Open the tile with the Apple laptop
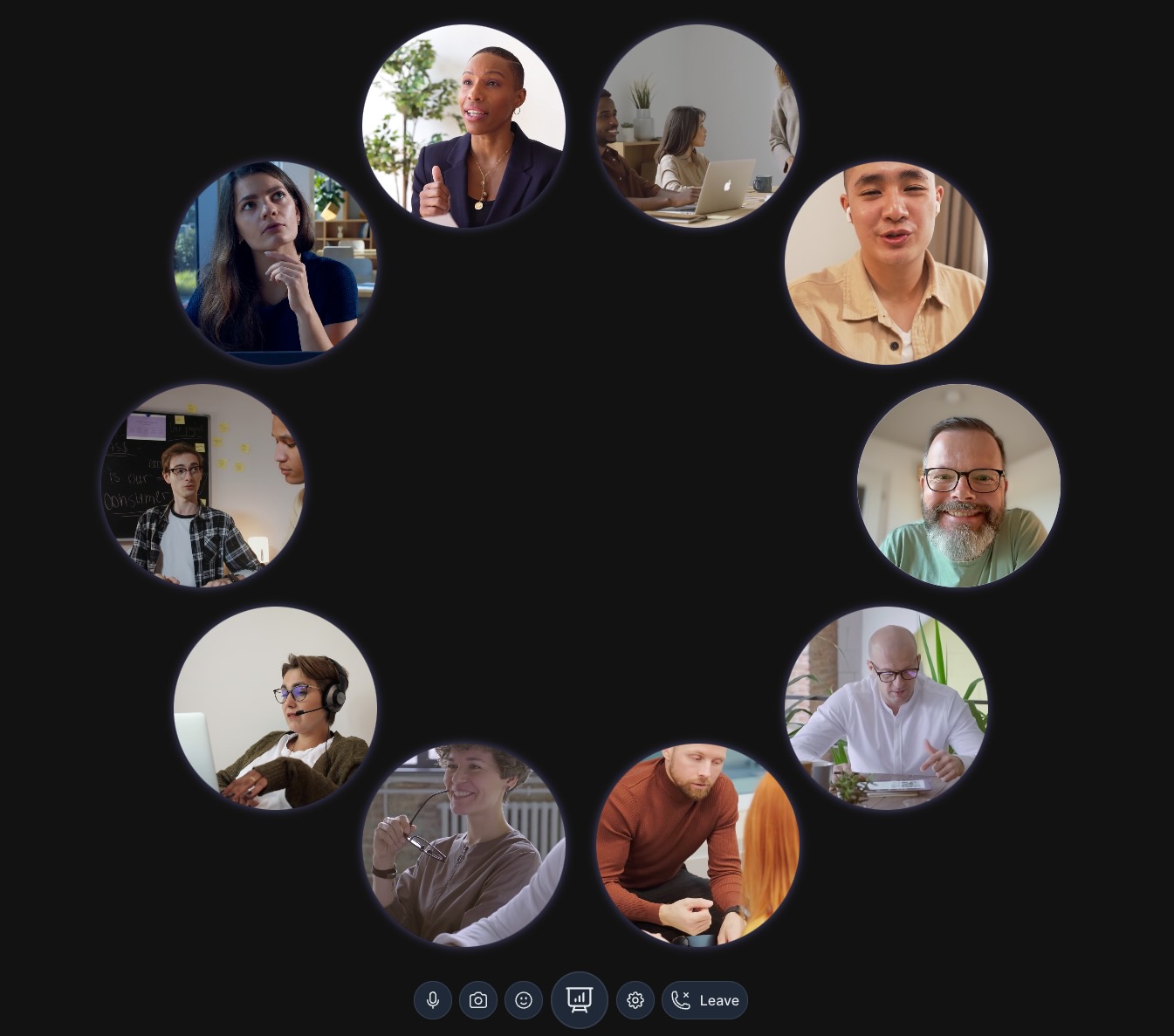 pyautogui.click(x=698, y=127)
